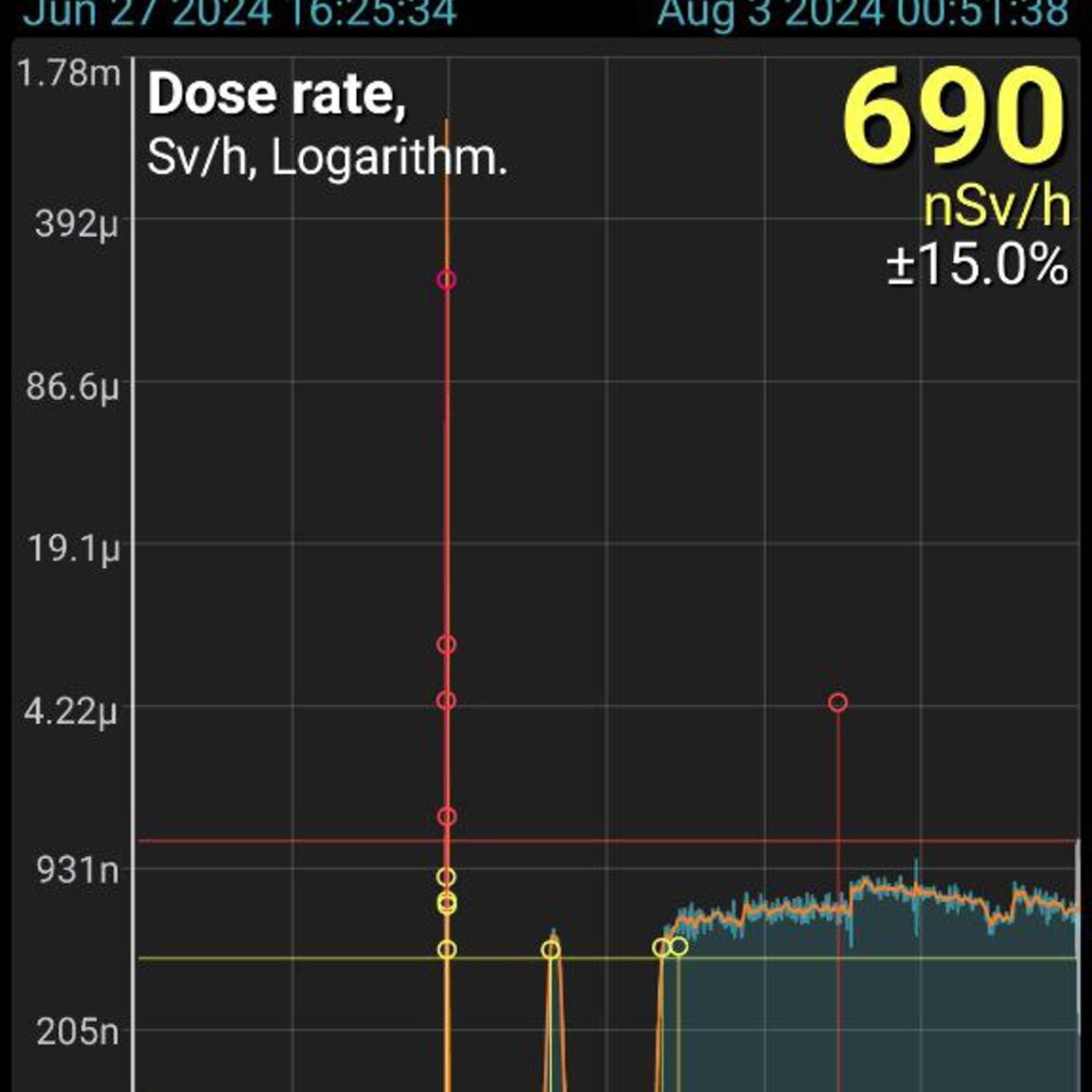Image resolution: width=1092 pixels, height=1092 pixels.
Task: Select the lone red alarm marker near 4.22µ
Action: (x=838, y=703)
